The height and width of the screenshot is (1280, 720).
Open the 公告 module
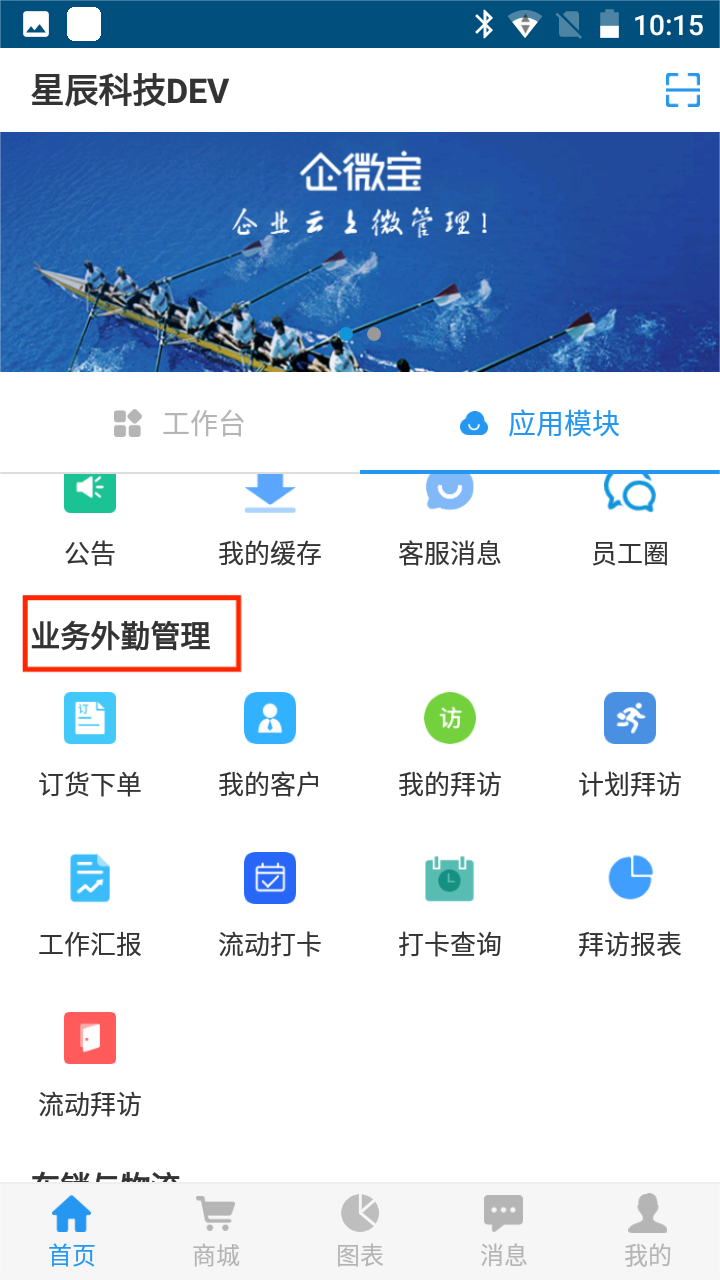[x=90, y=520]
